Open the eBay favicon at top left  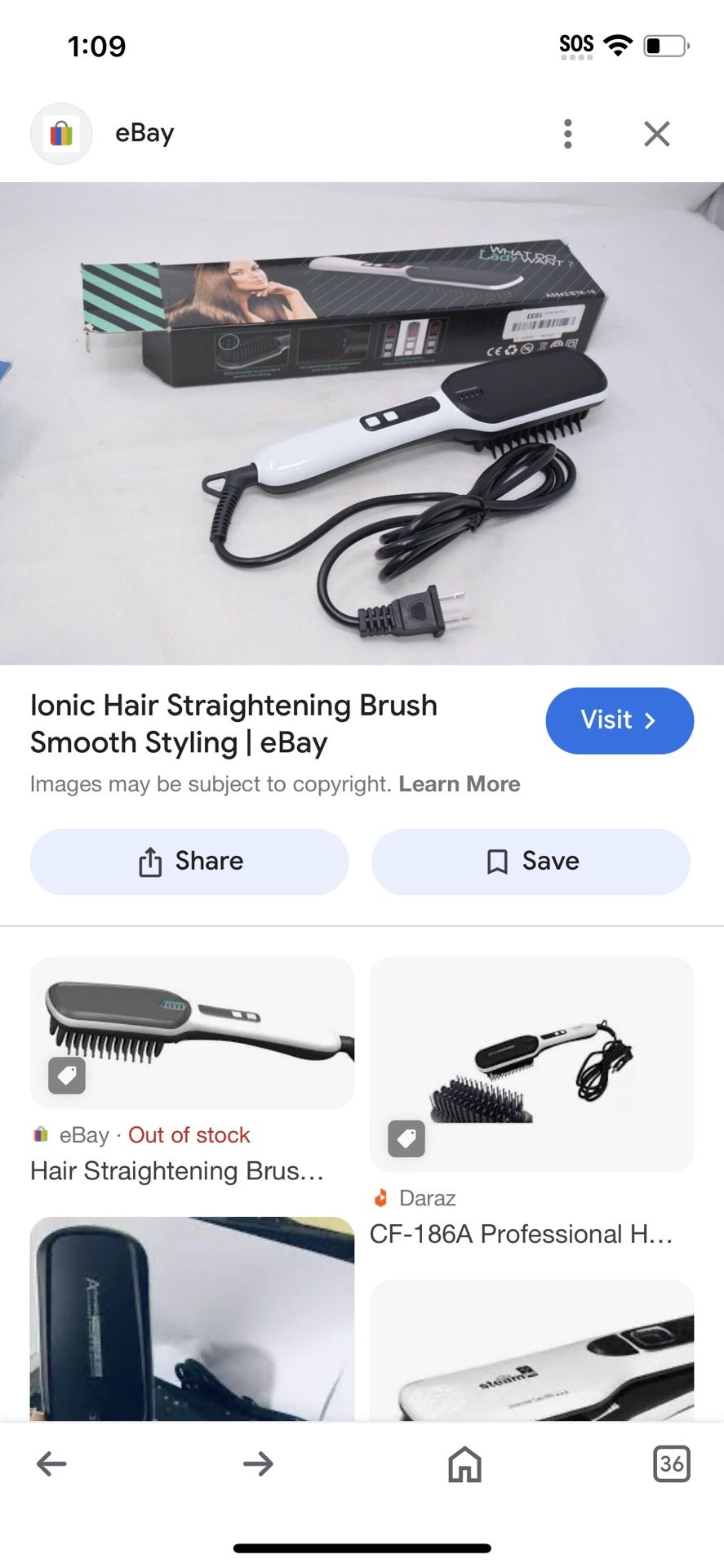point(61,133)
